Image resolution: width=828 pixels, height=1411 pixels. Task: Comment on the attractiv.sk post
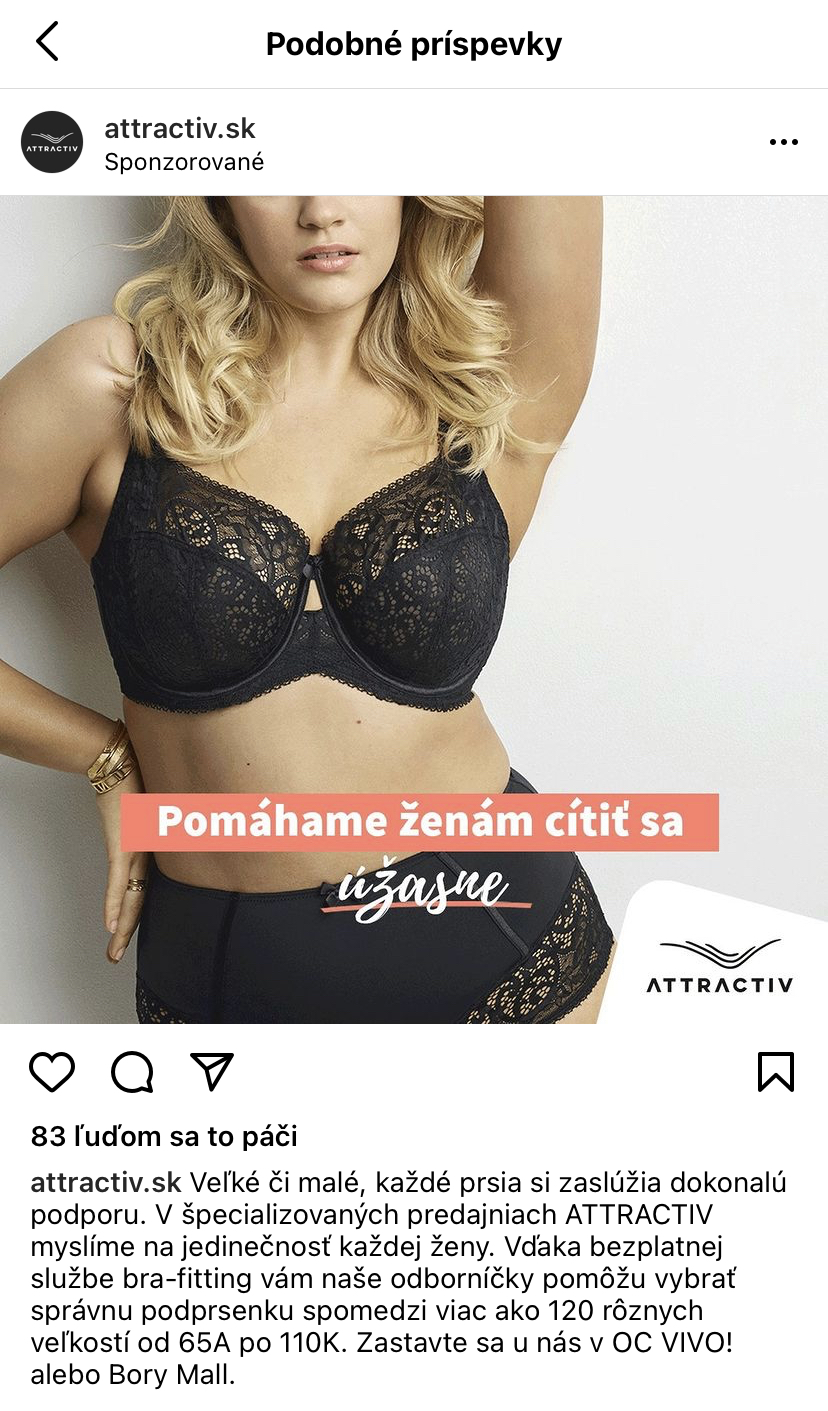coord(132,1072)
